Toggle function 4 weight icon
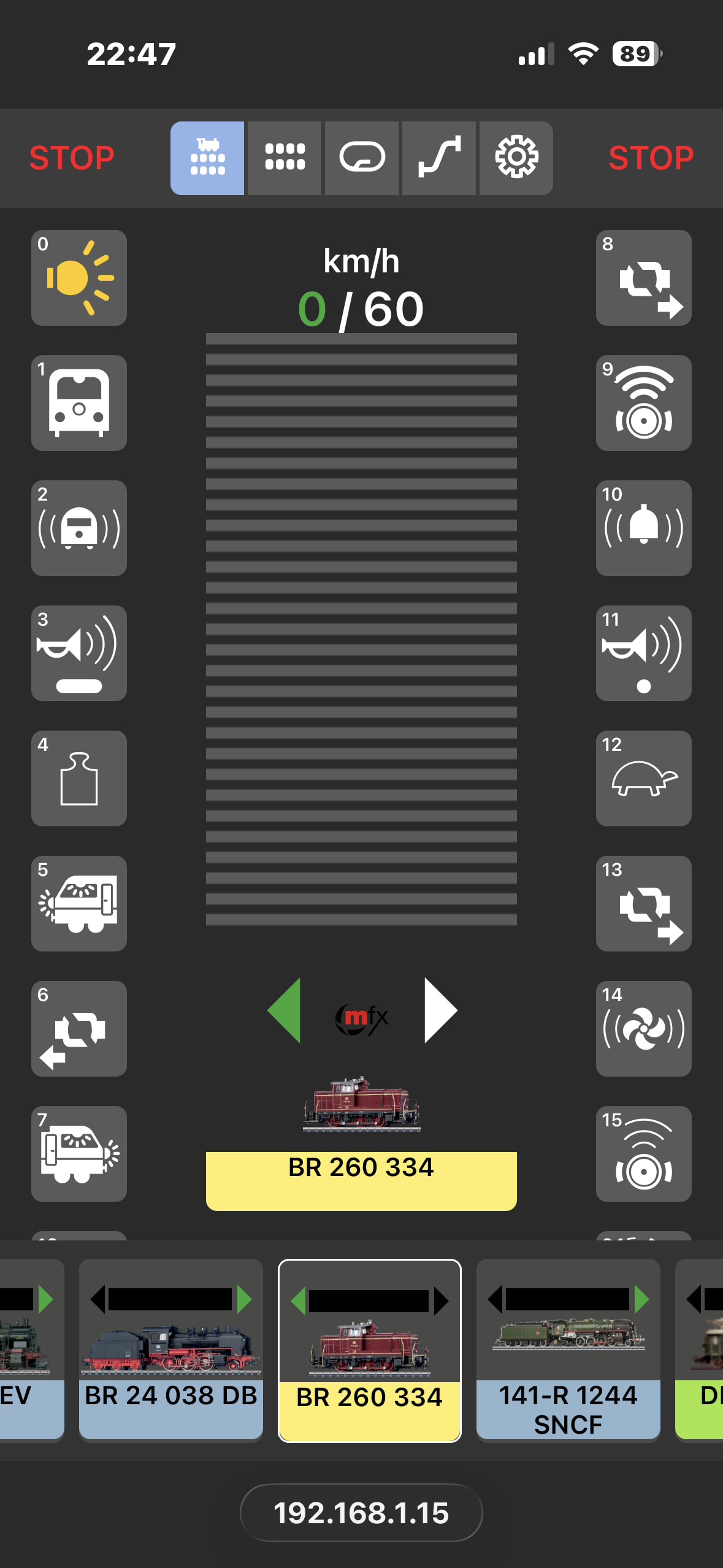The height and width of the screenshot is (1568, 723). click(79, 778)
